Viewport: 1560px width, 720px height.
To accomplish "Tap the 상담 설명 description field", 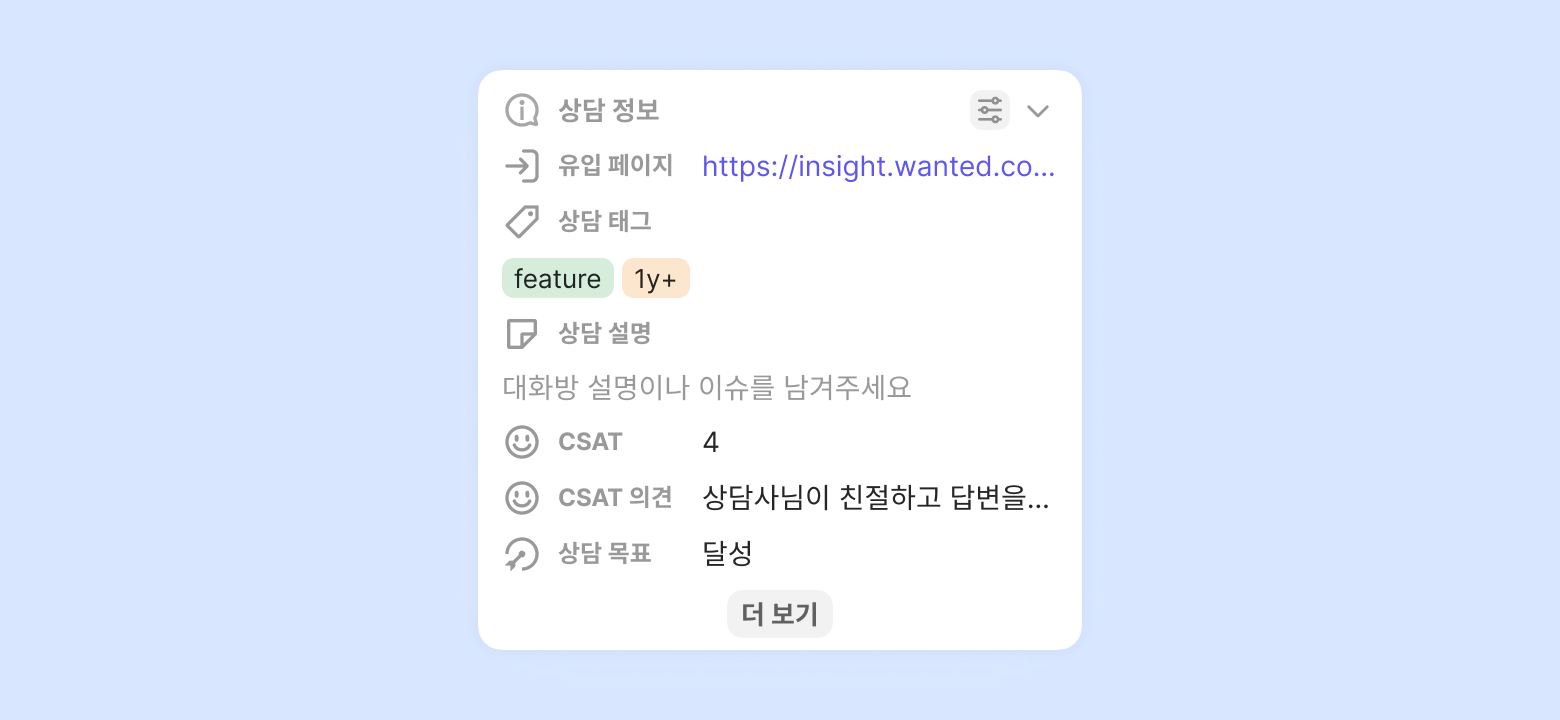I will 706,387.
